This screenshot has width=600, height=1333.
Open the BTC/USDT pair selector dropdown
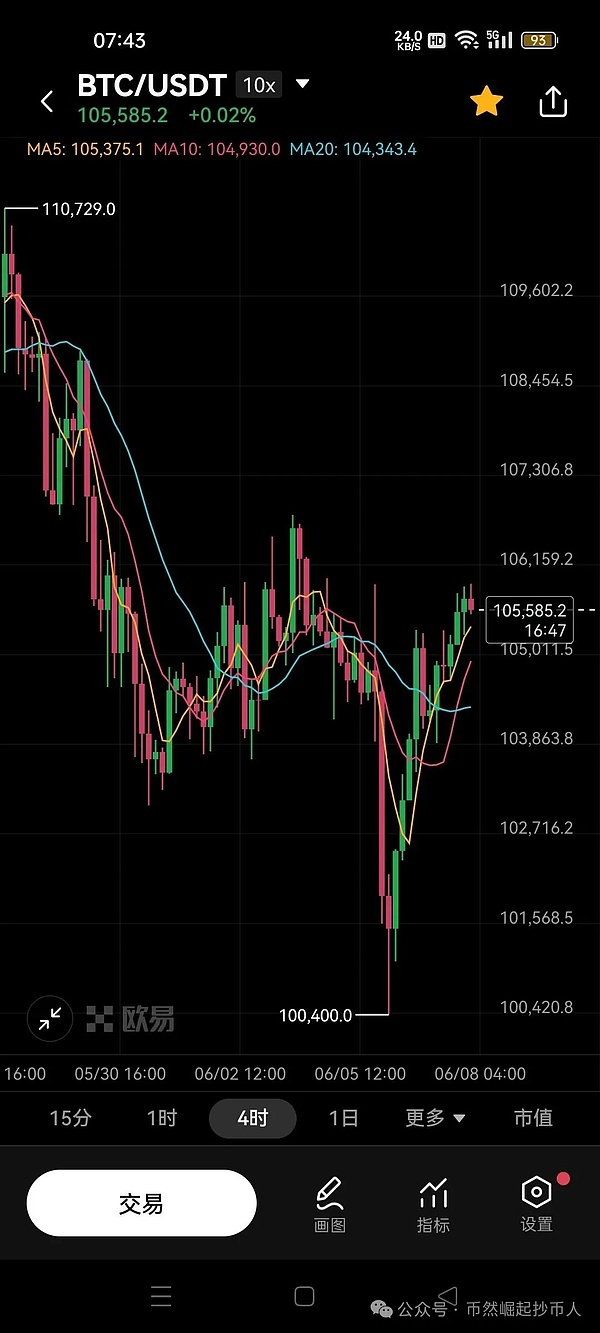coord(303,84)
